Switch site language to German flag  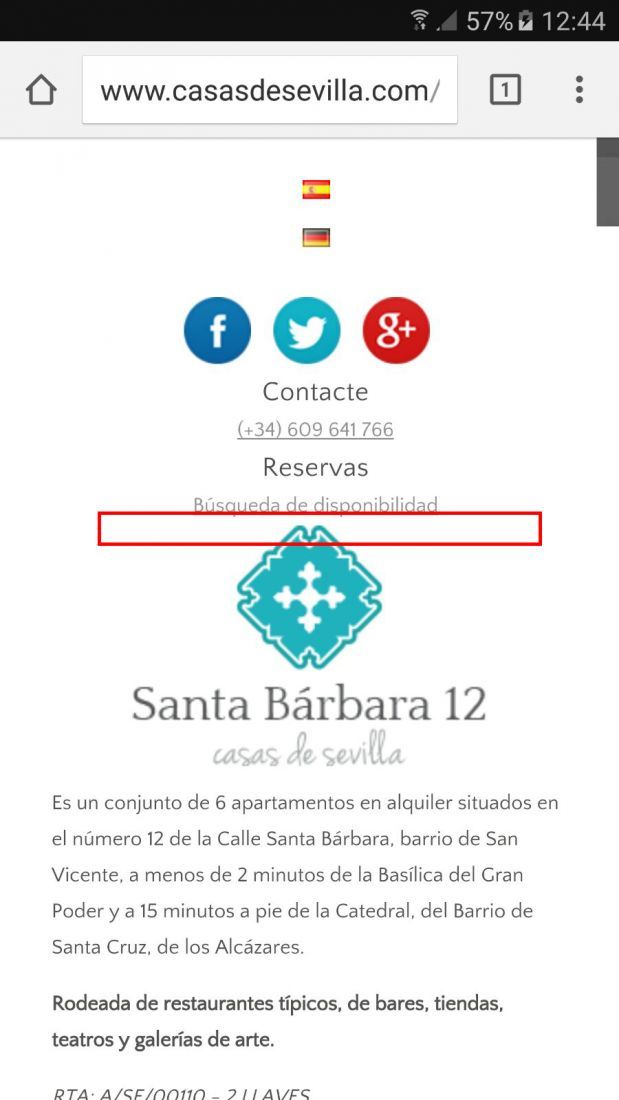coord(316,238)
